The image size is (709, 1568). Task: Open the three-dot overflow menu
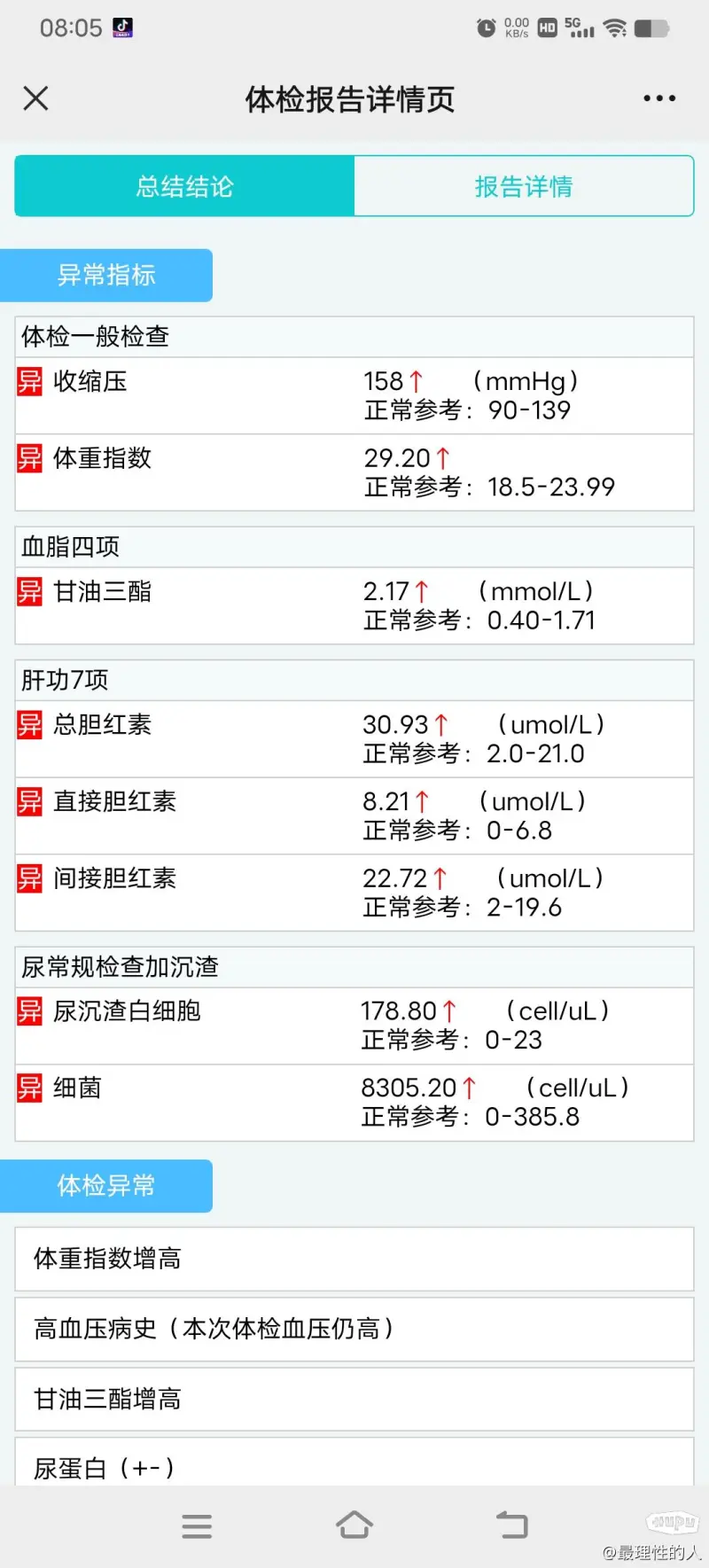(659, 98)
